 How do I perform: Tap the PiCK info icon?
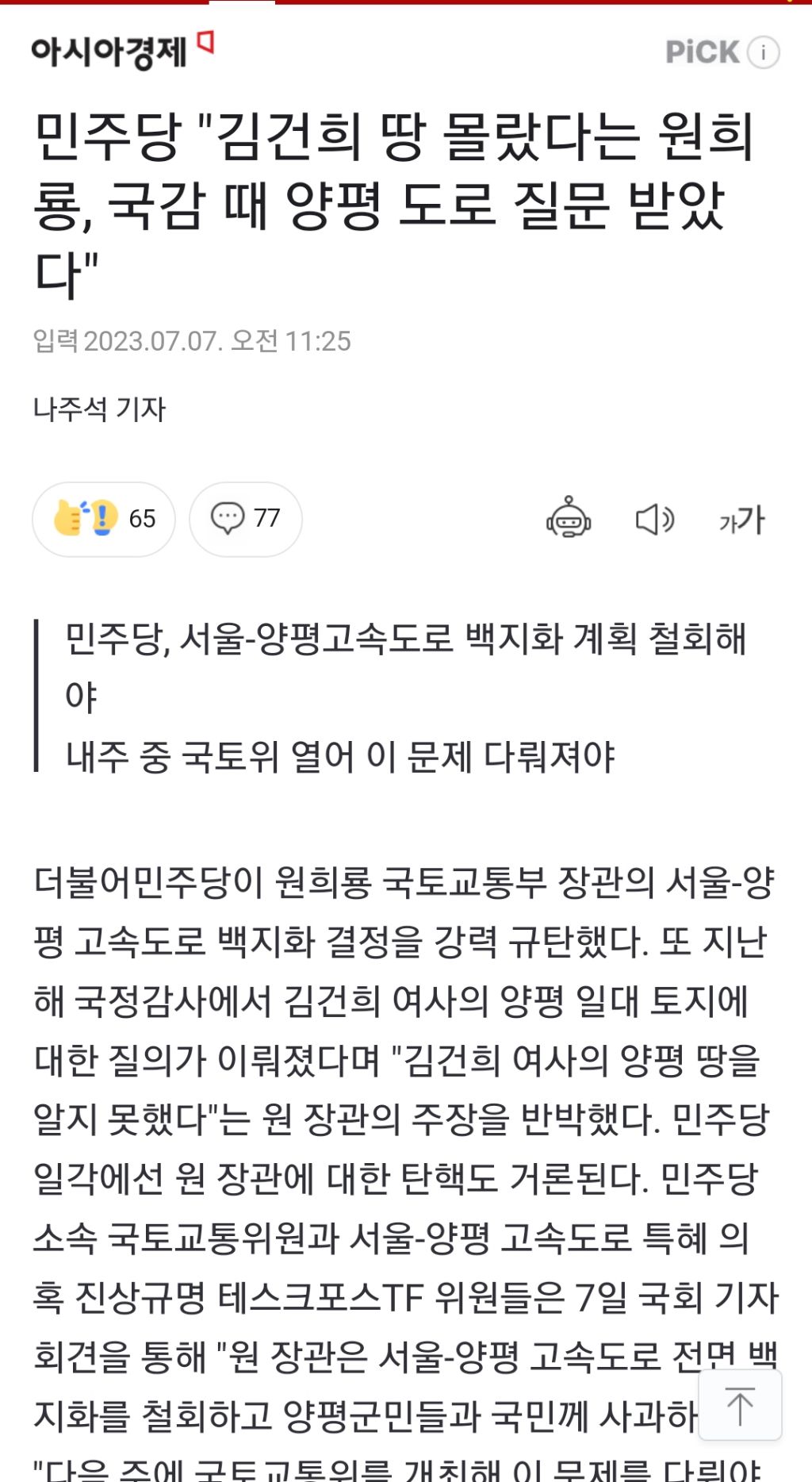(x=764, y=52)
